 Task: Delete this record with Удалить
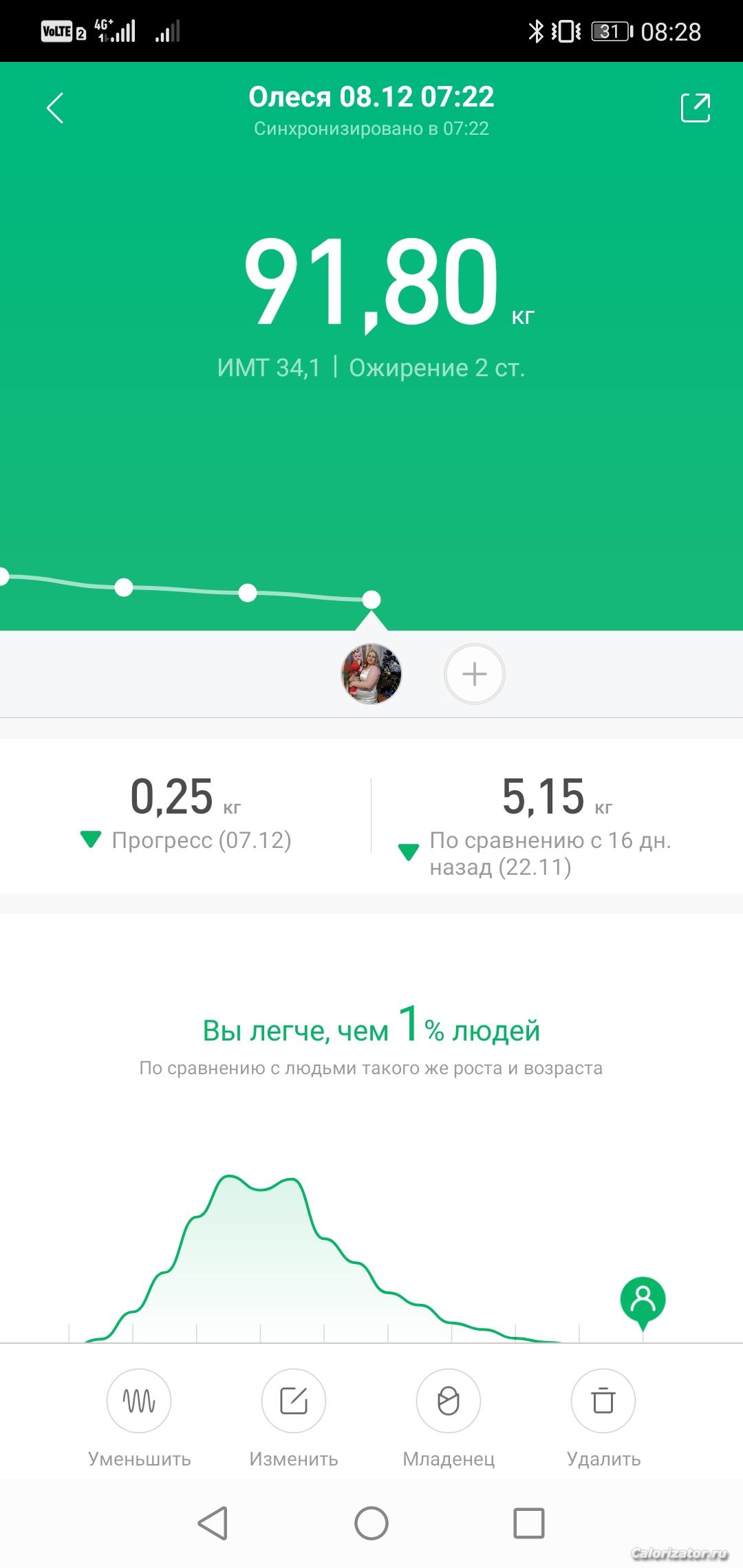click(603, 1401)
